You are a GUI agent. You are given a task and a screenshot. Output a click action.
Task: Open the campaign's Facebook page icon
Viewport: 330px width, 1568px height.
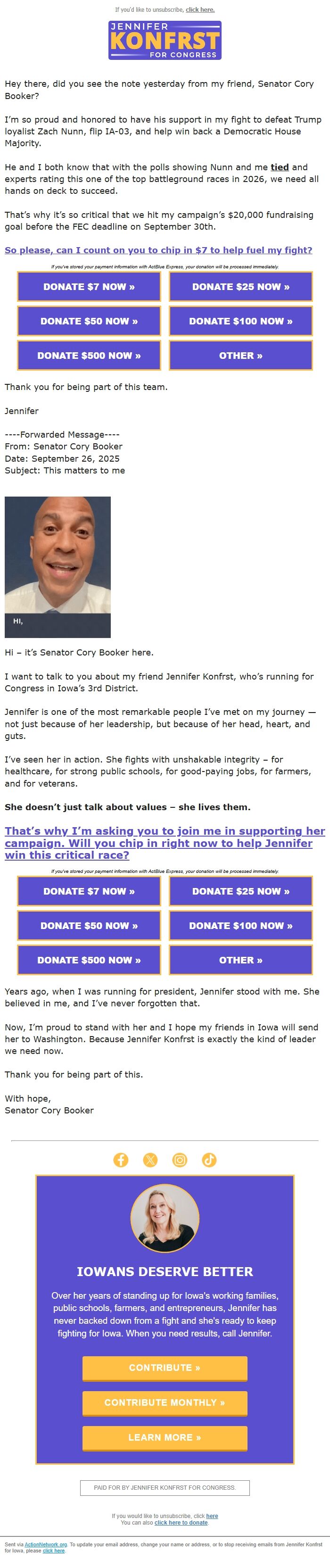(x=121, y=1160)
